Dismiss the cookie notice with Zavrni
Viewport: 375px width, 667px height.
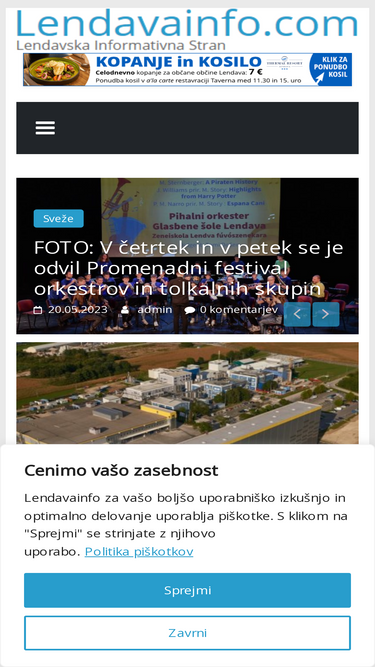187,633
